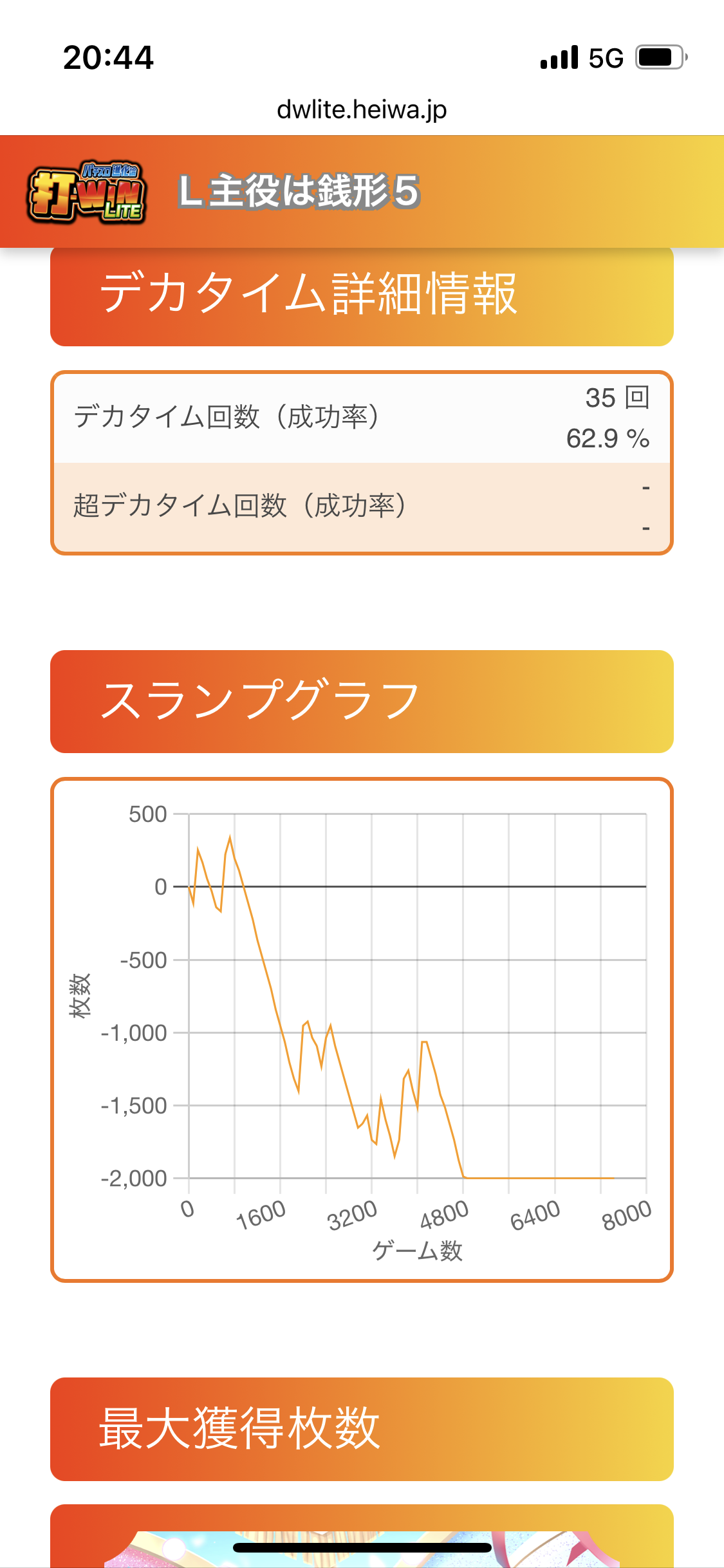Tap the 打-WIN LITE header logo

[87, 192]
